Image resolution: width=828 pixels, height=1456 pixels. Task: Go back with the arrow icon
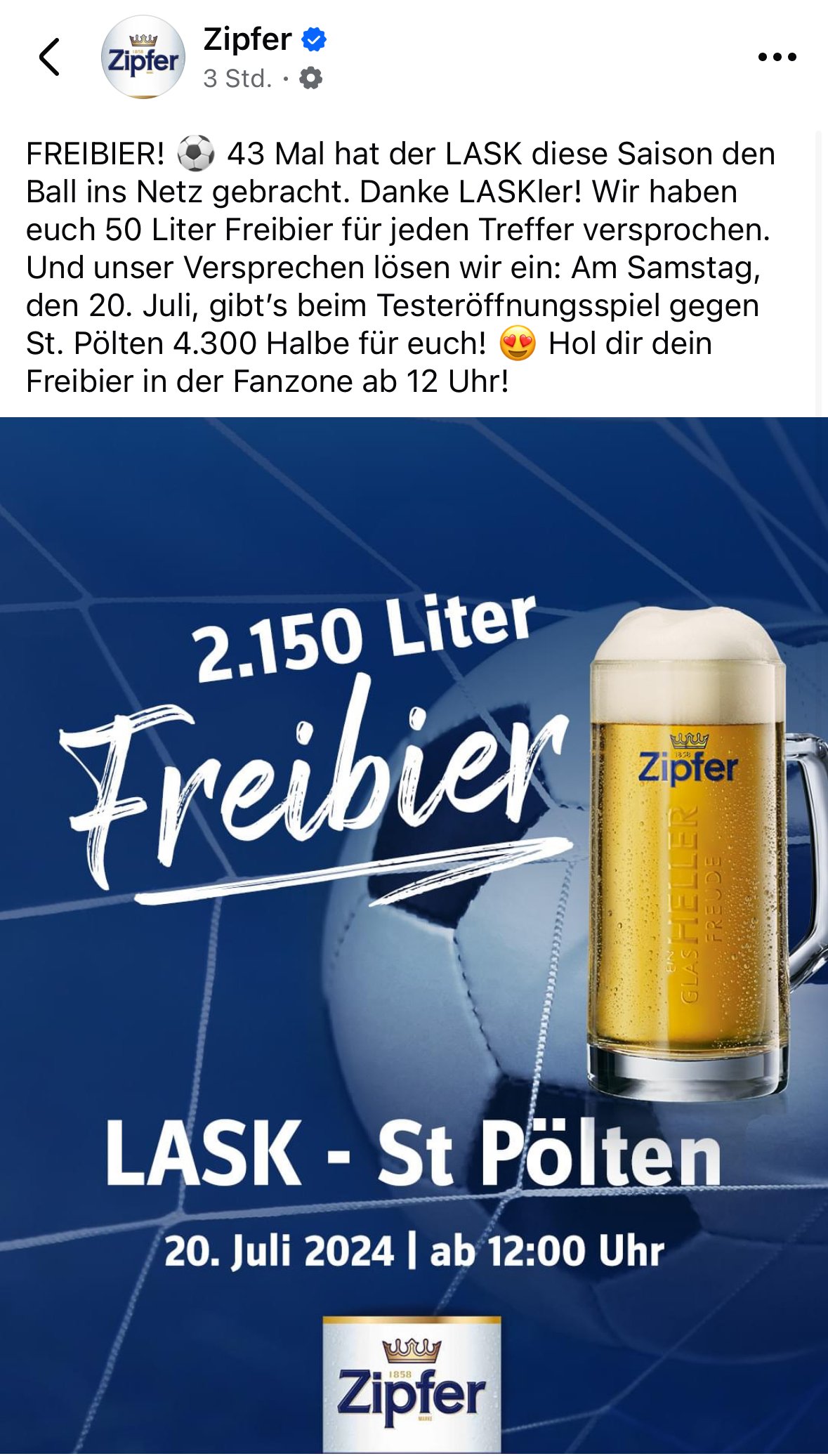49,57
